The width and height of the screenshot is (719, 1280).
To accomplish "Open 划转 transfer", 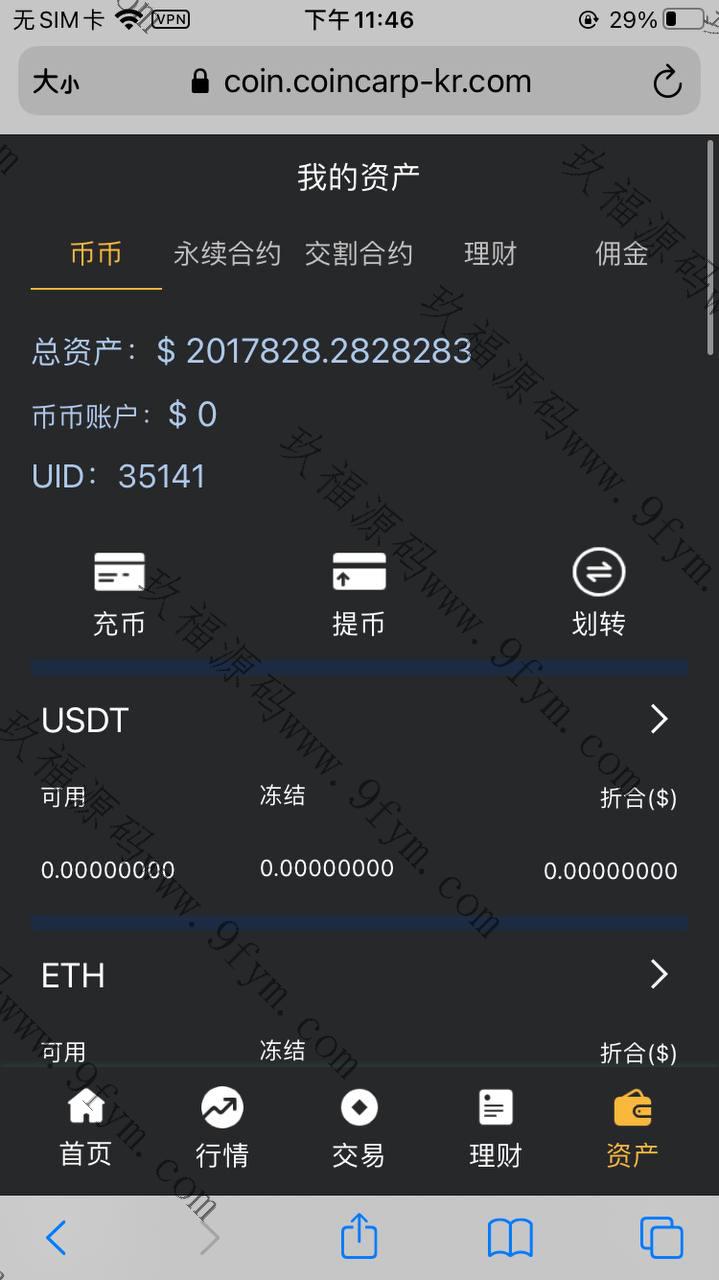I will 598,594.
